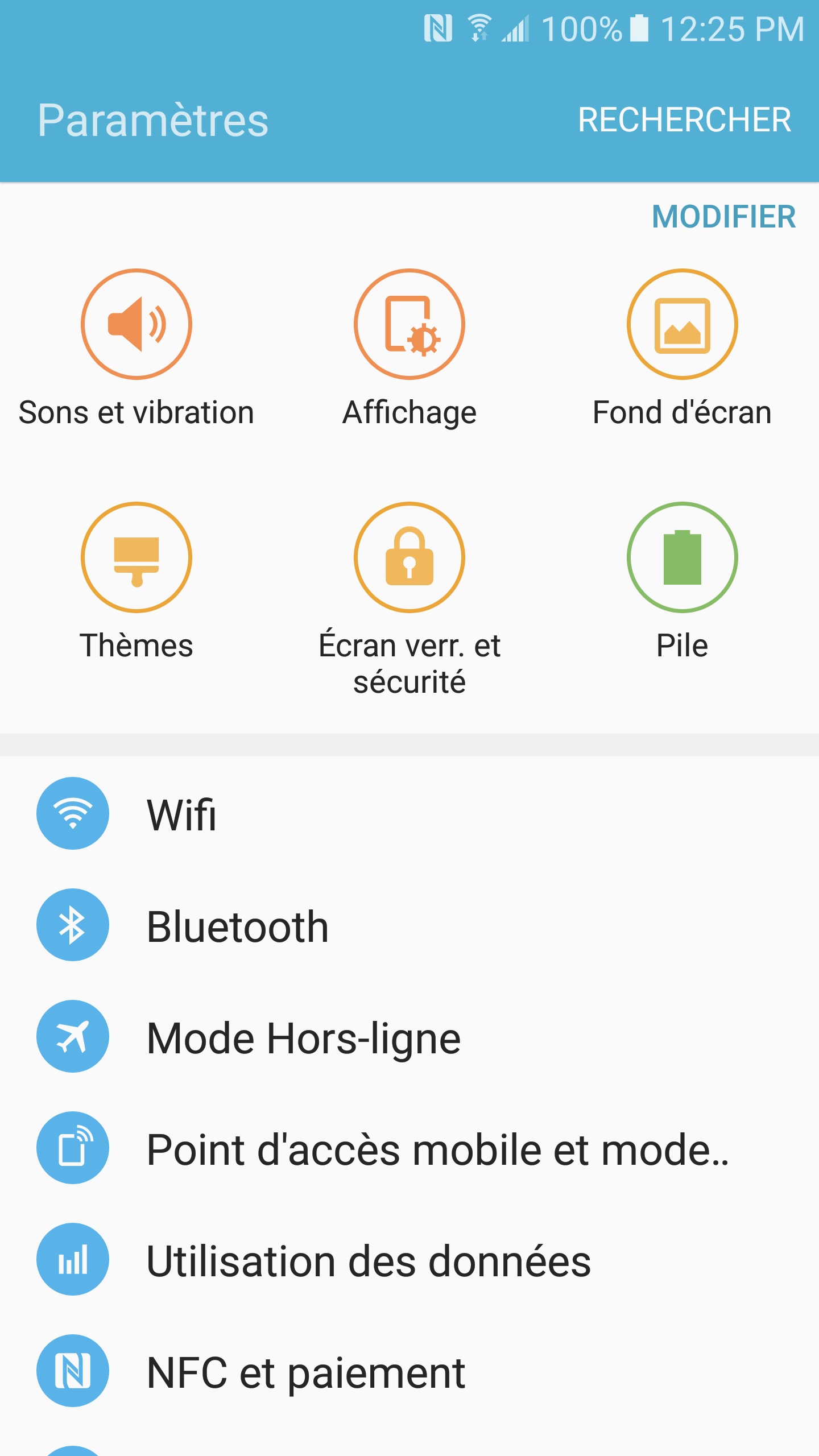Open Point d'accès mobile et mode
Image resolution: width=819 pixels, height=1456 pixels.
click(409, 1148)
